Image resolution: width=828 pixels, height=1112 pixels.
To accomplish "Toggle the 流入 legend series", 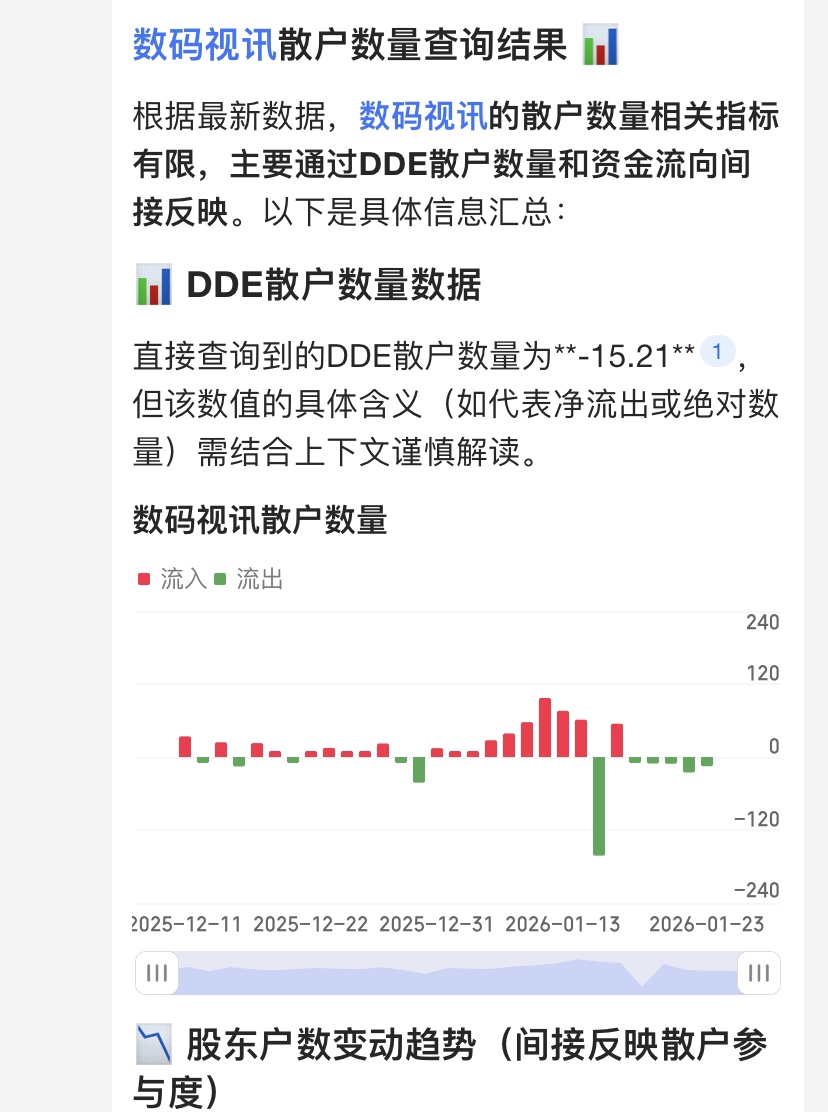I will pyautogui.click(x=172, y=579).
